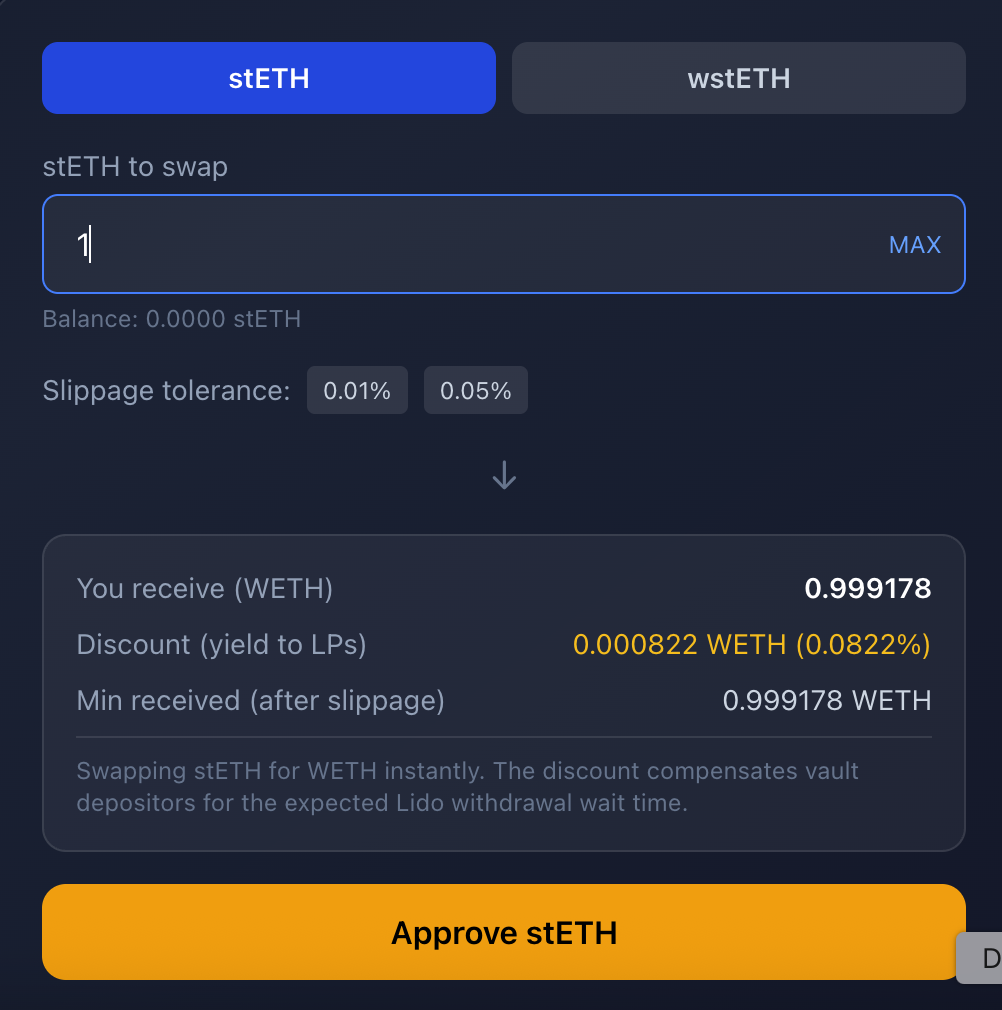Click inside the stETH amount input field
Image resolution: width=1002 pixels, height=1010 pixels.
tap(400, 244)
